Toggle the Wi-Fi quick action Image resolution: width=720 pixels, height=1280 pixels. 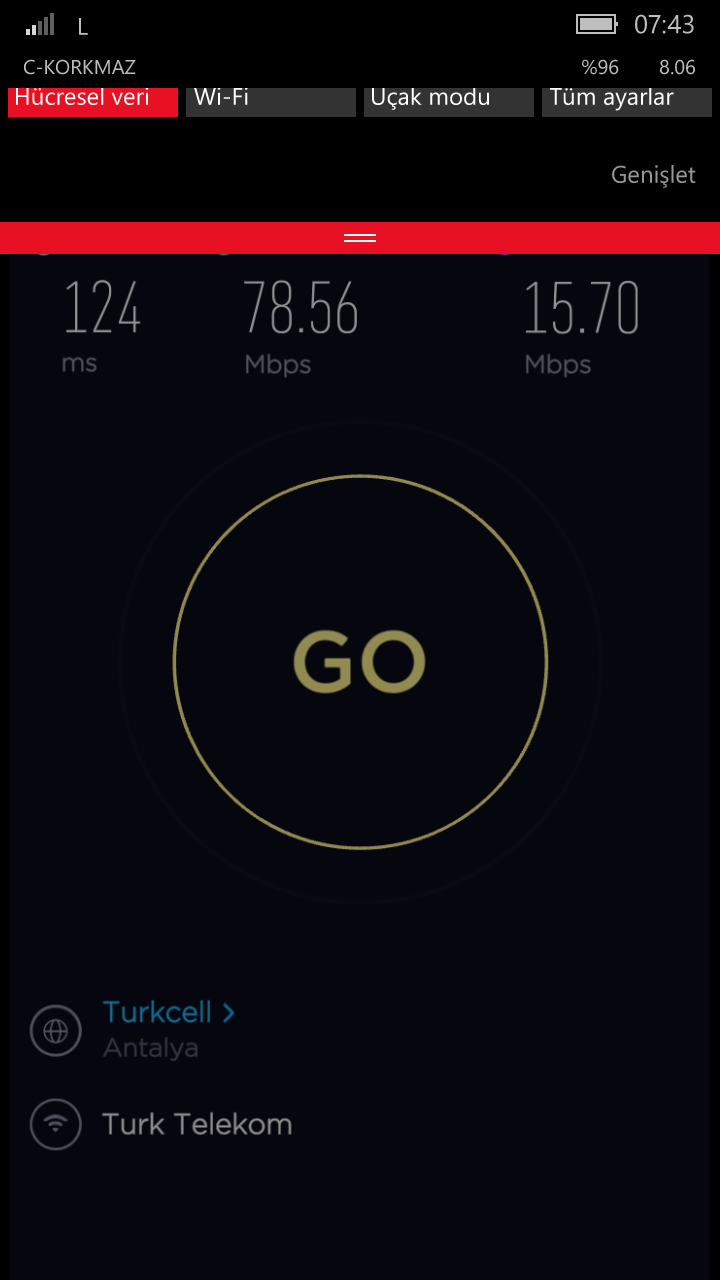coord(271,102)
